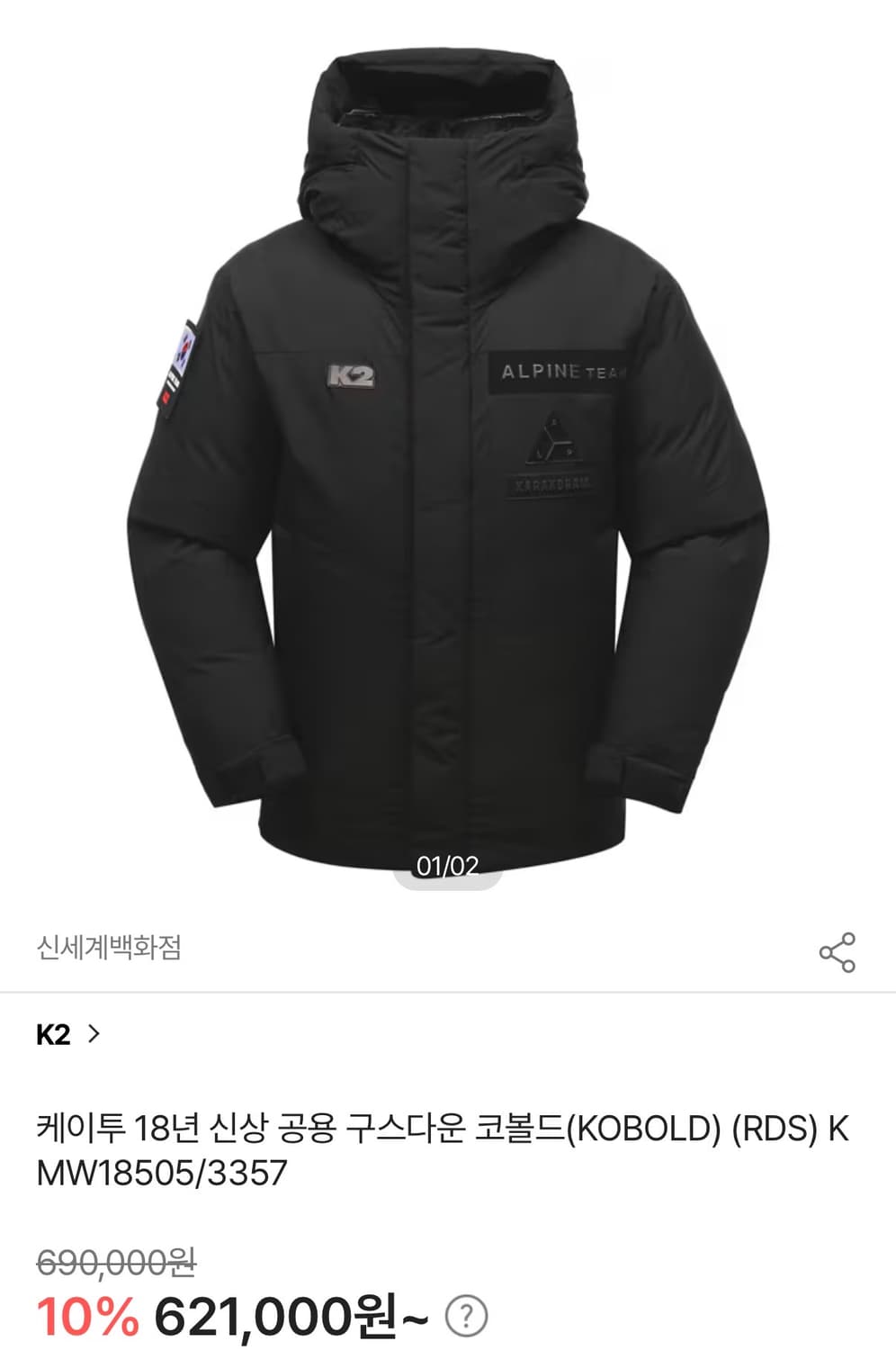The width and height of the screenshot is (896, 1350).
Task: Open the share options for this product
Action: [x=837, y=950]
